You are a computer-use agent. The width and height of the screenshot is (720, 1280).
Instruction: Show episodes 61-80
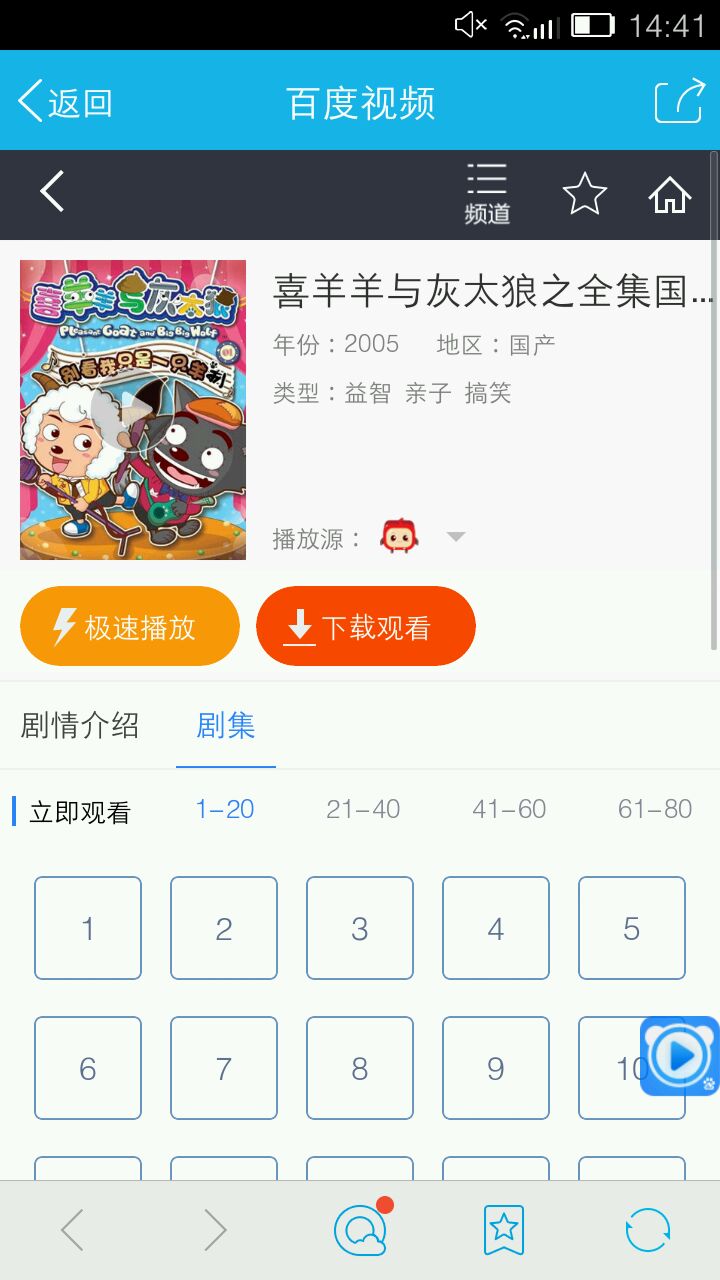654,809
